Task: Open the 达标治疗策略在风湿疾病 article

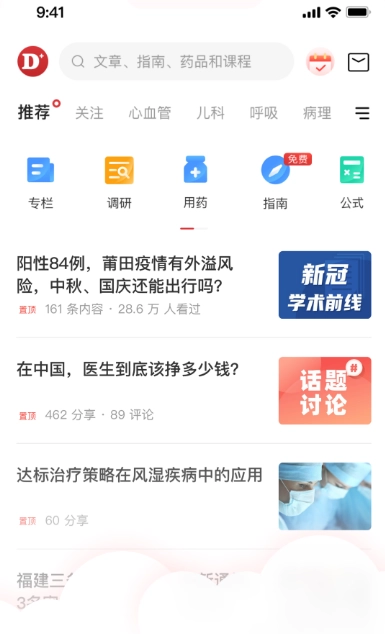Action: [194, 496]
